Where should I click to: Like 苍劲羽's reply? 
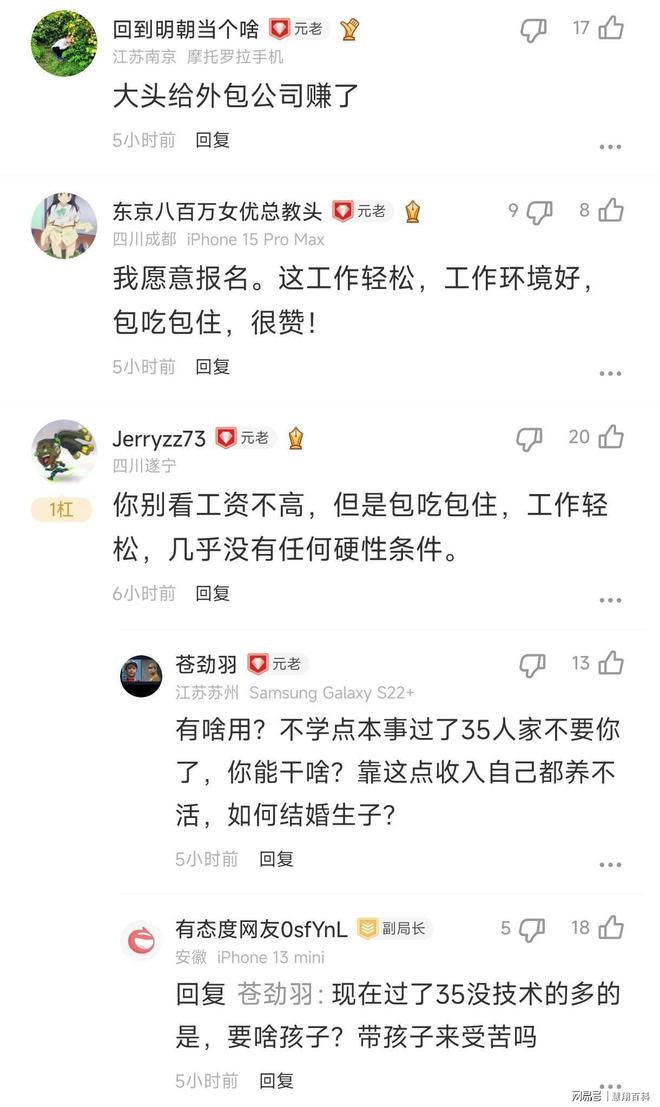coord(611,663)
